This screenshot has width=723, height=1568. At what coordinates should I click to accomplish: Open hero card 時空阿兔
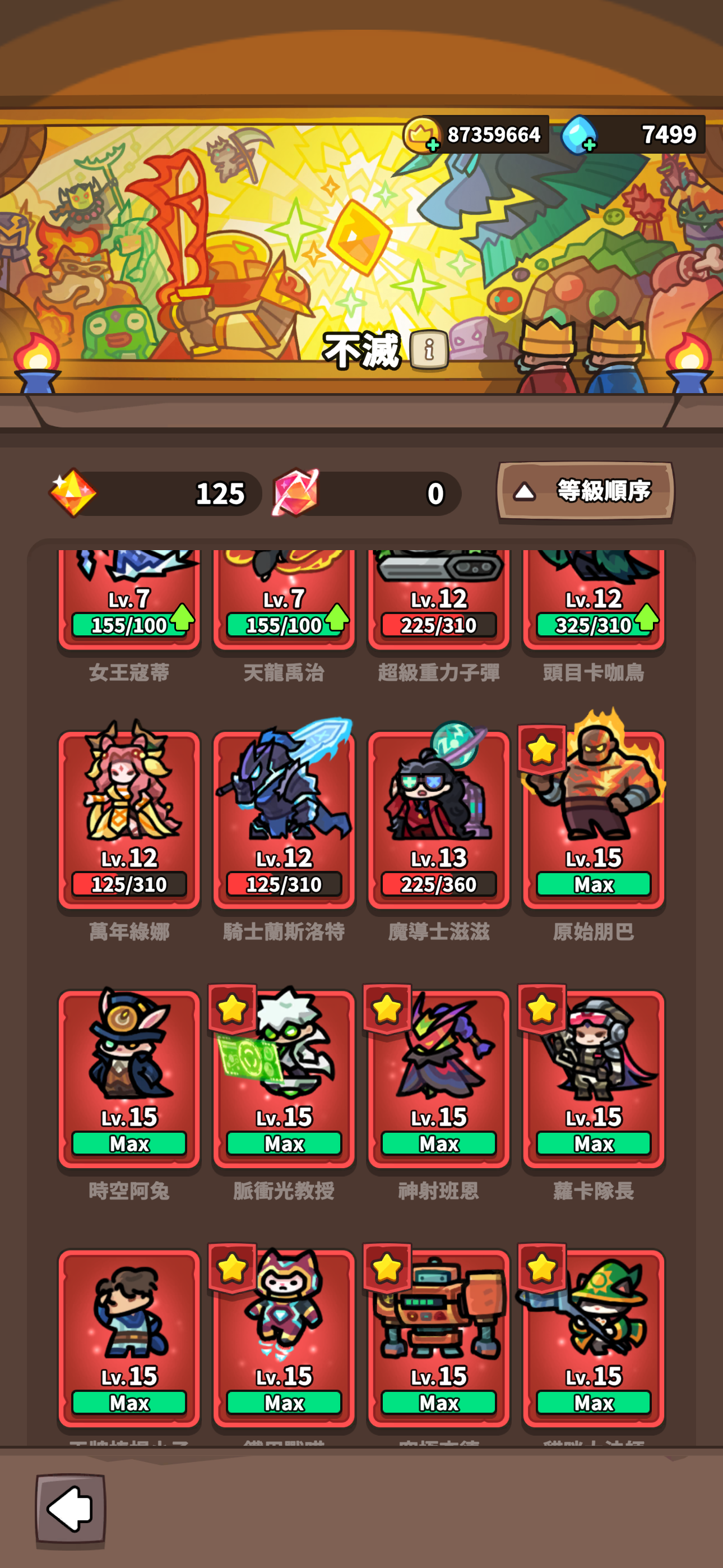click(x=129, y=1078)
